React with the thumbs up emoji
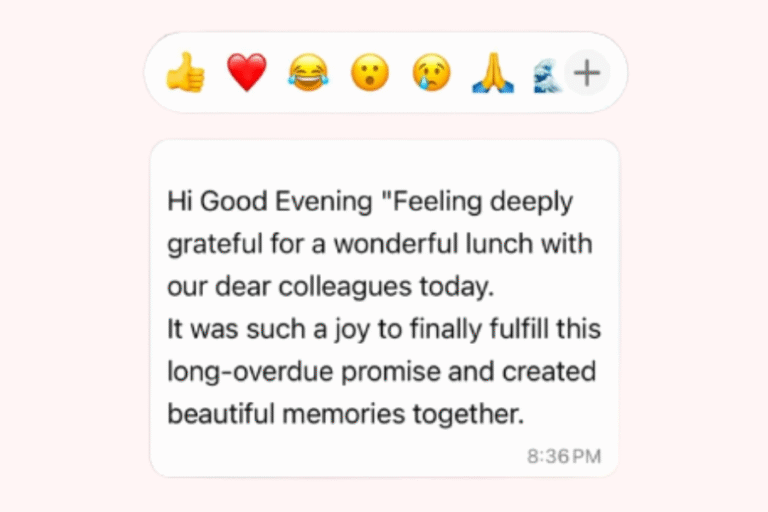The image size is (768, 512). [185, 73]
